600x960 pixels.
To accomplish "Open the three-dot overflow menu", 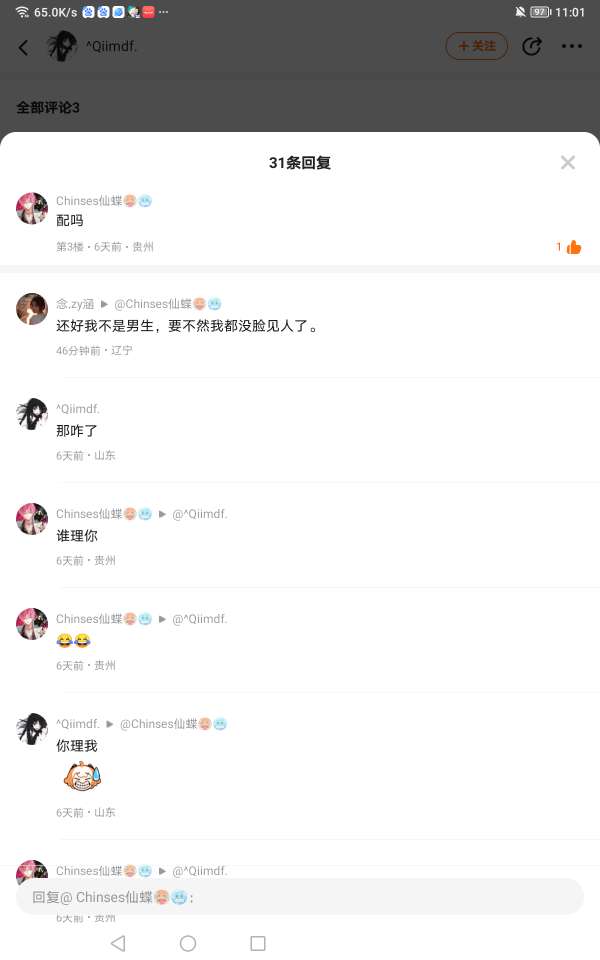I will point(571,46).
